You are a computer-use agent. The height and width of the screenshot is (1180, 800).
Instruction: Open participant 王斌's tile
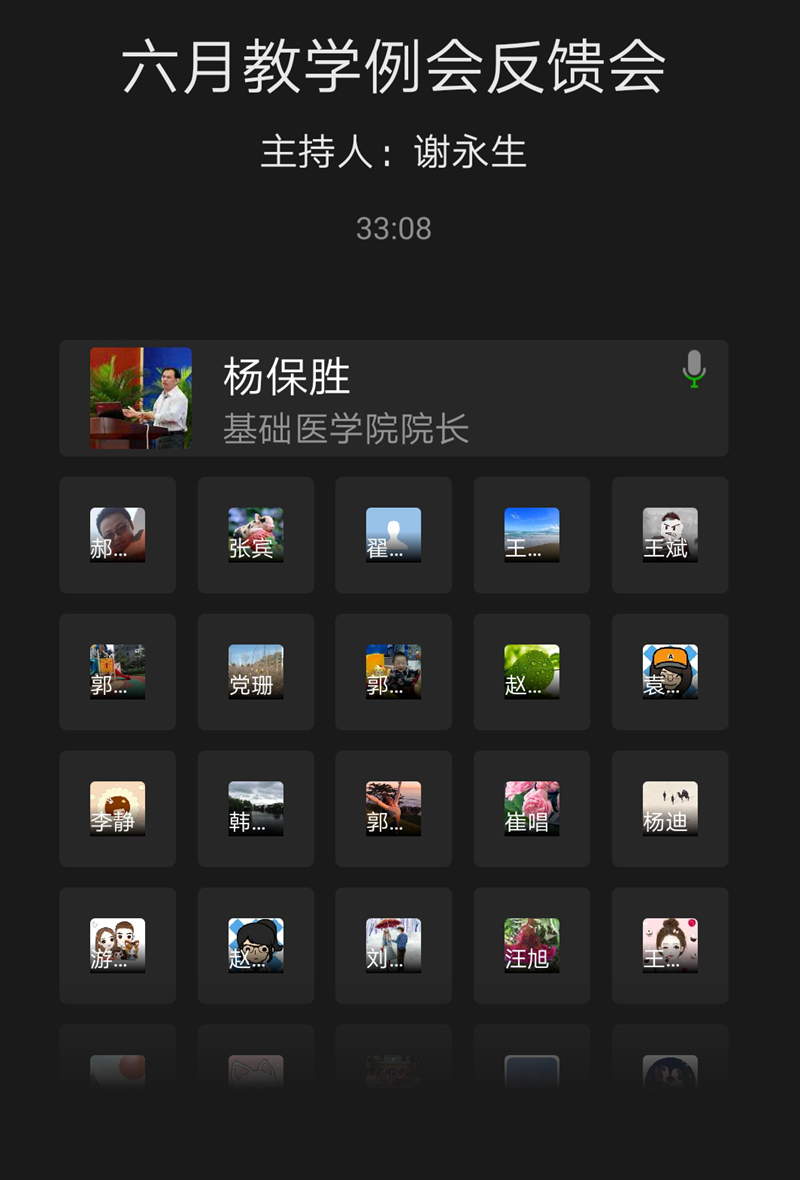click(669, 535)
